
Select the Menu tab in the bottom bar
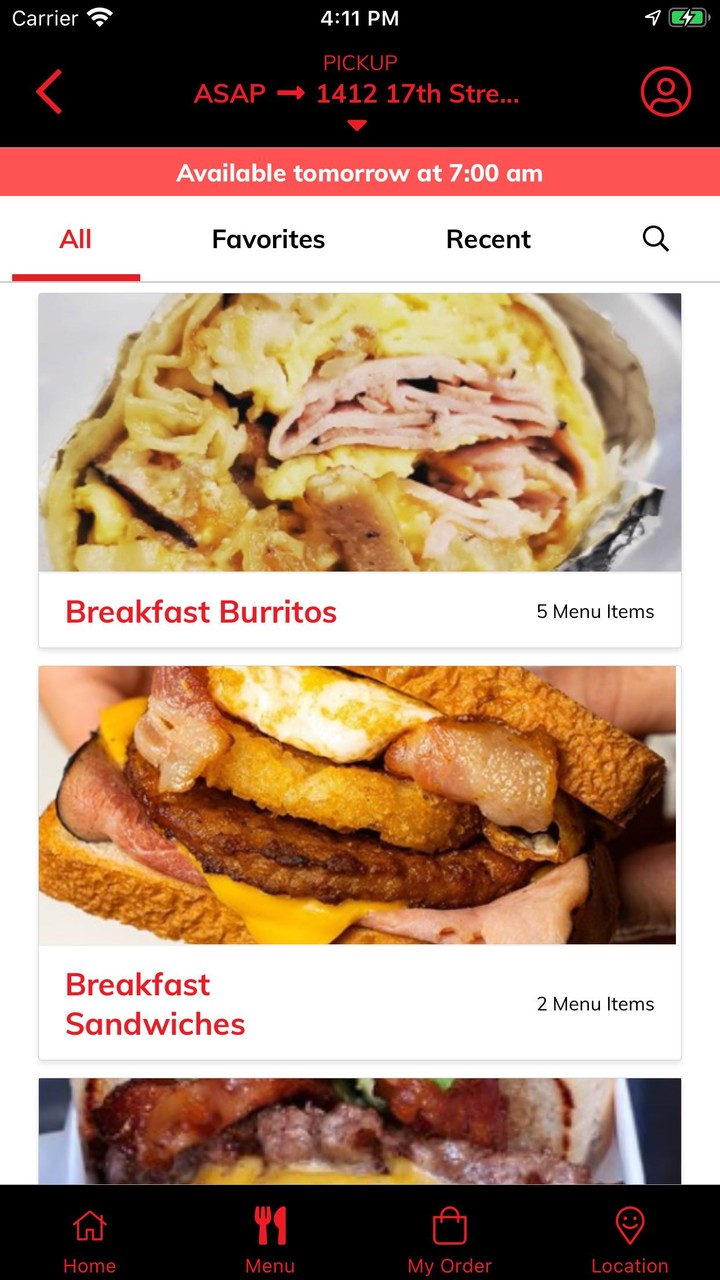click(x=270, y=1238)
